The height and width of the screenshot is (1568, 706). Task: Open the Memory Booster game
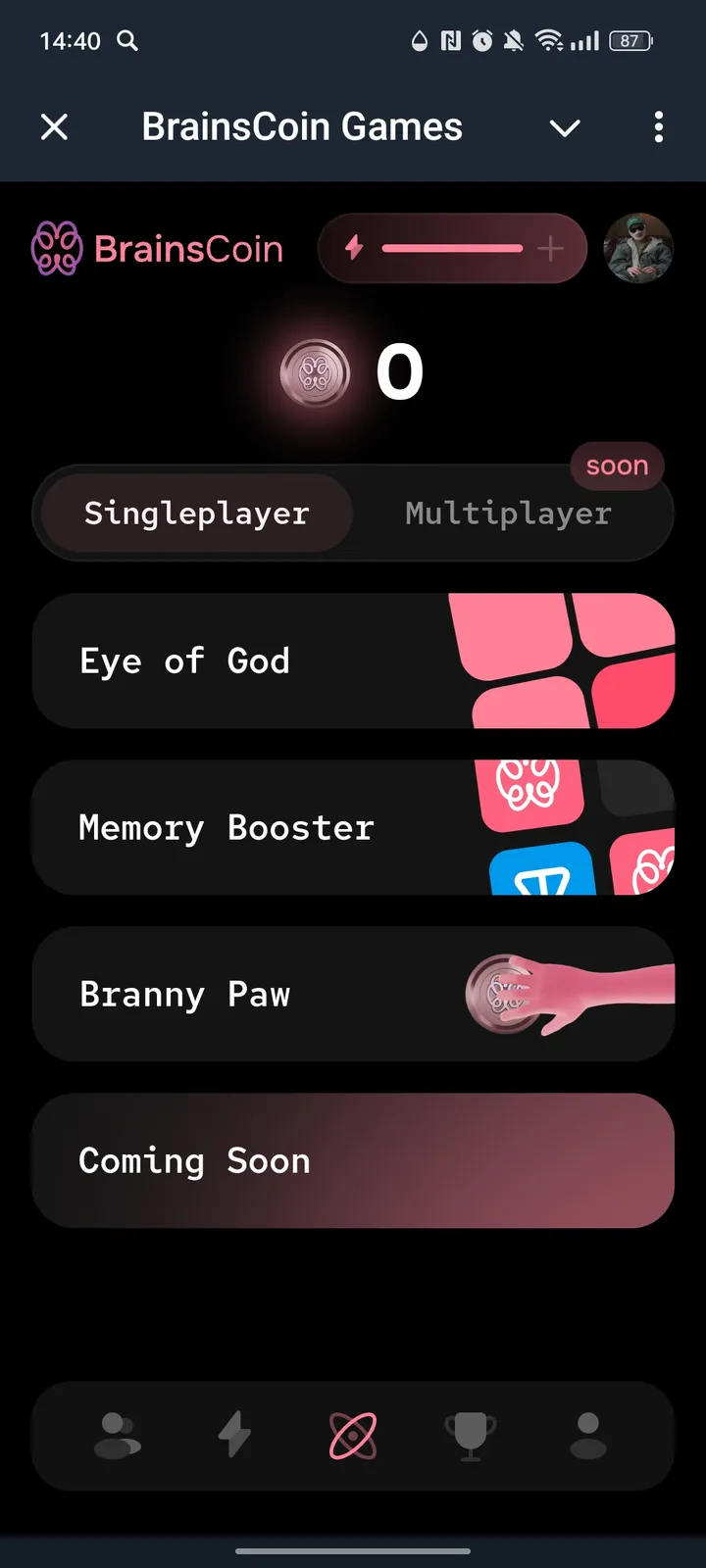coord(353,827)
